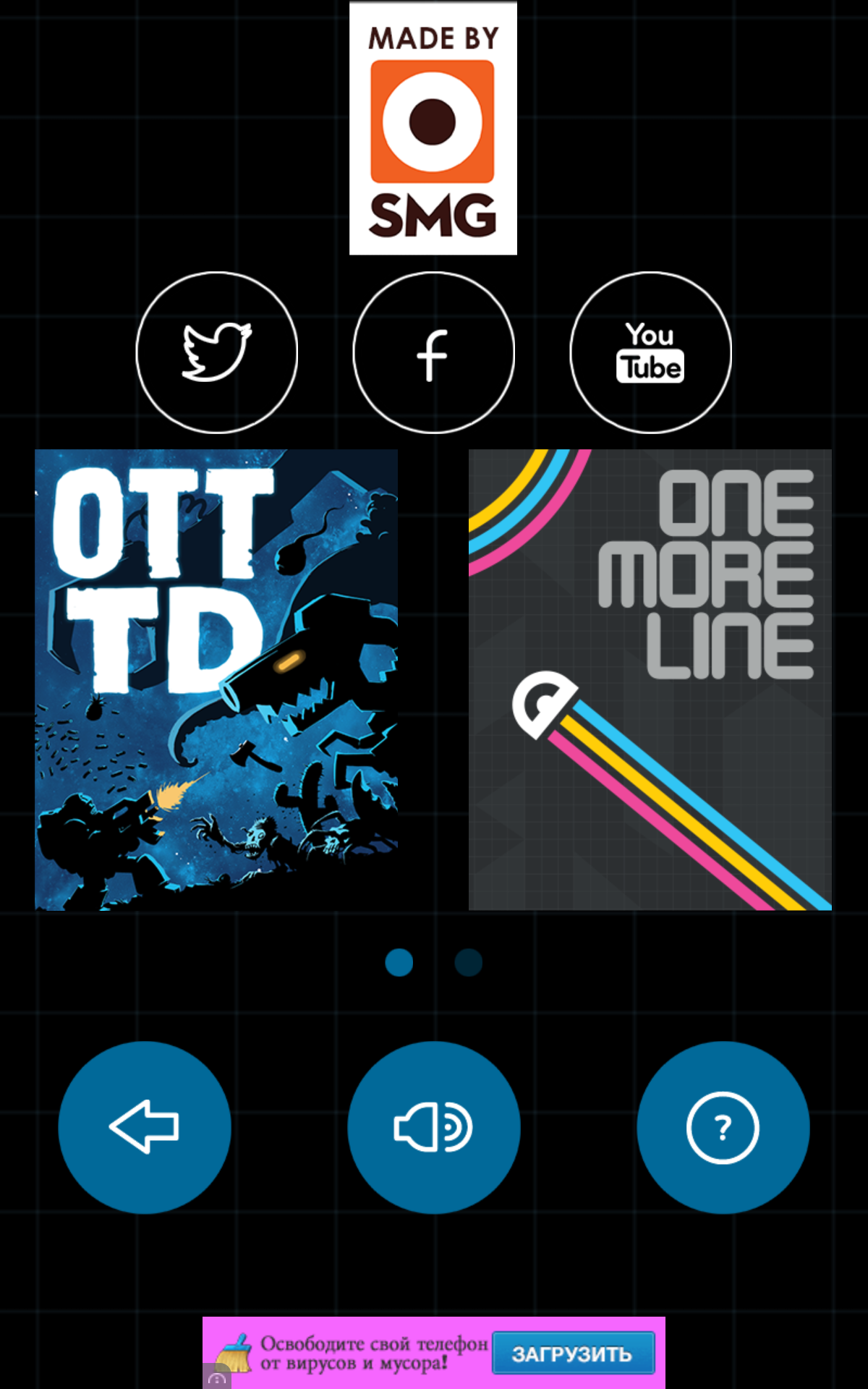Tap the ЗАГРУЗИТЬ button in the ad
The height and width of the screenshot is (1389, 868).
click(x=573, y=1353)
